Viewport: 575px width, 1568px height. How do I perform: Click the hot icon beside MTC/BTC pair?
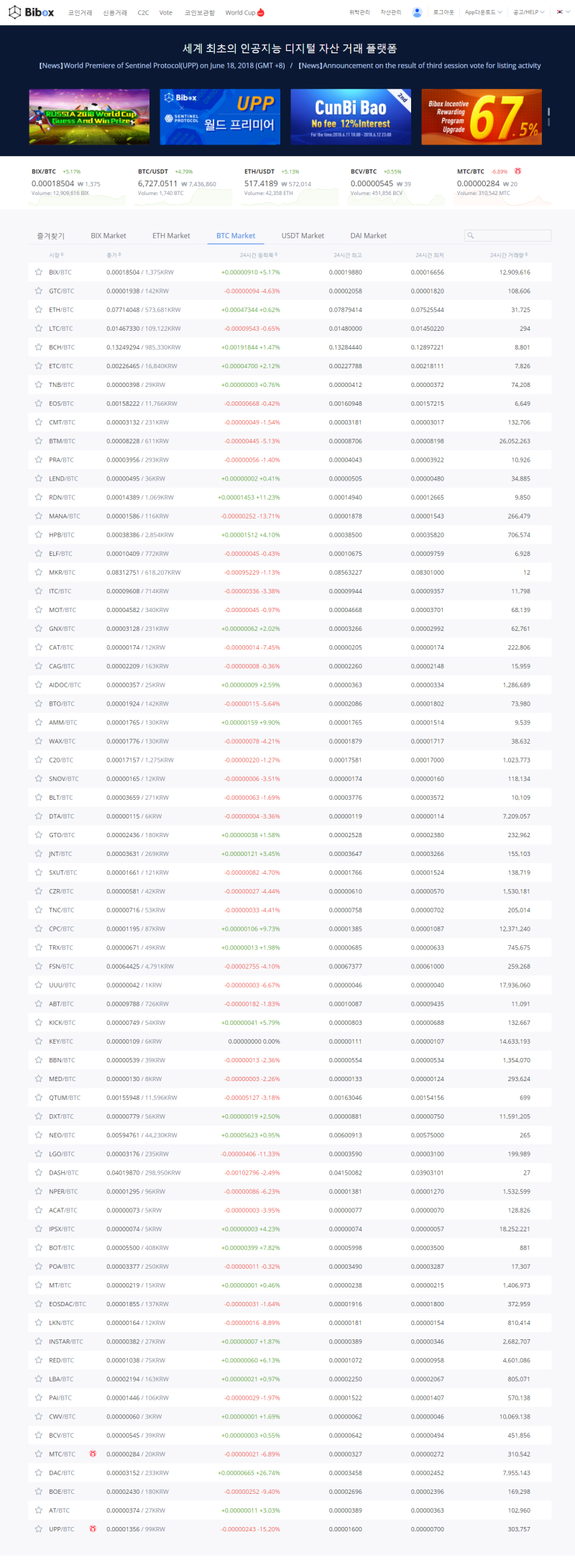(92, 1453)
